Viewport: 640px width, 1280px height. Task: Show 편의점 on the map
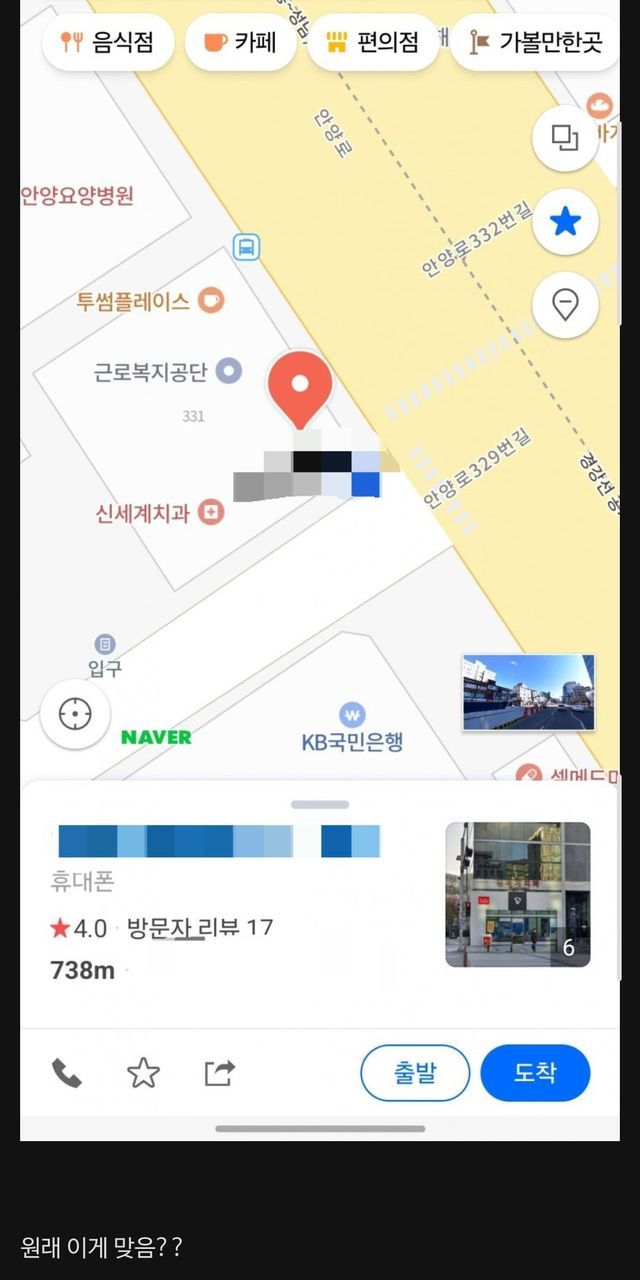point(373,43)
